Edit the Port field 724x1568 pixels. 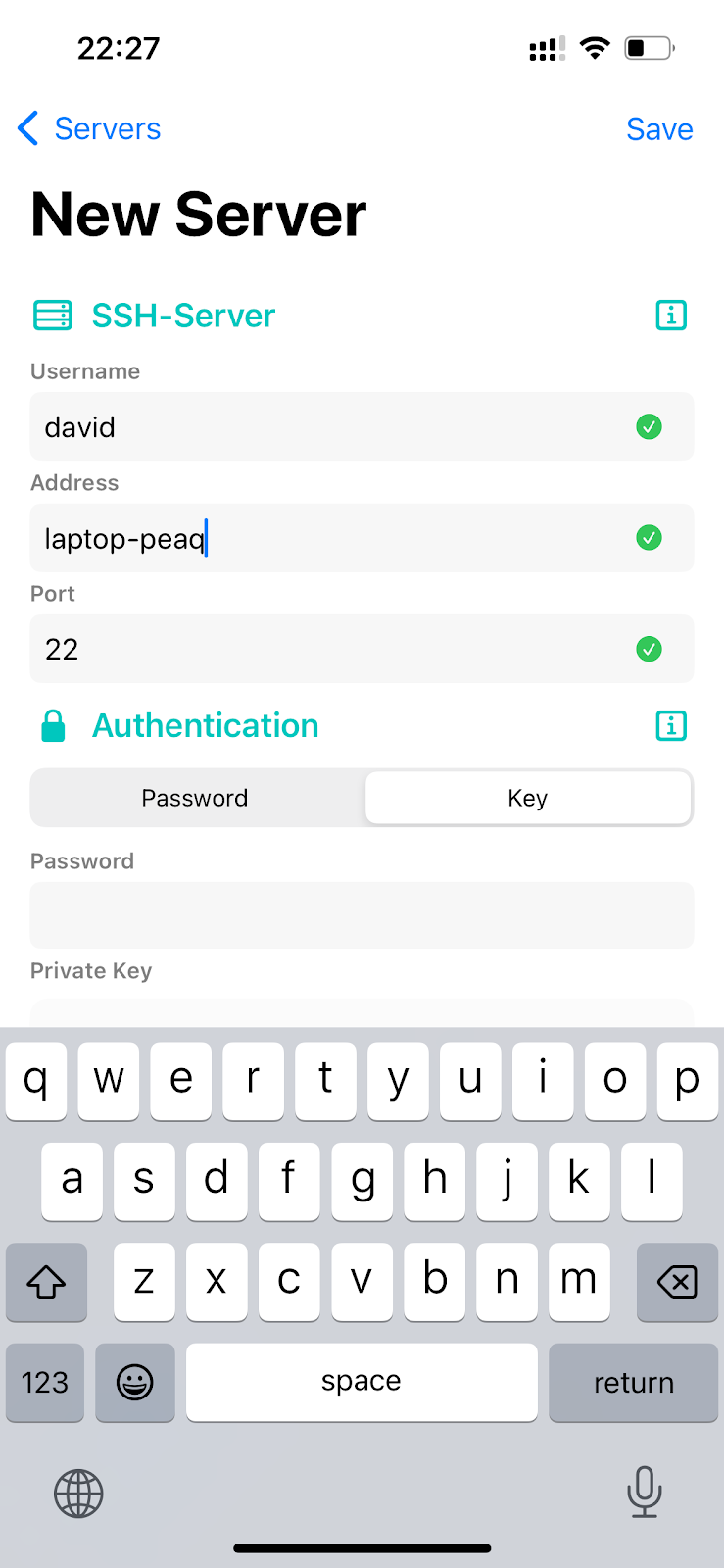click(333, 649)
